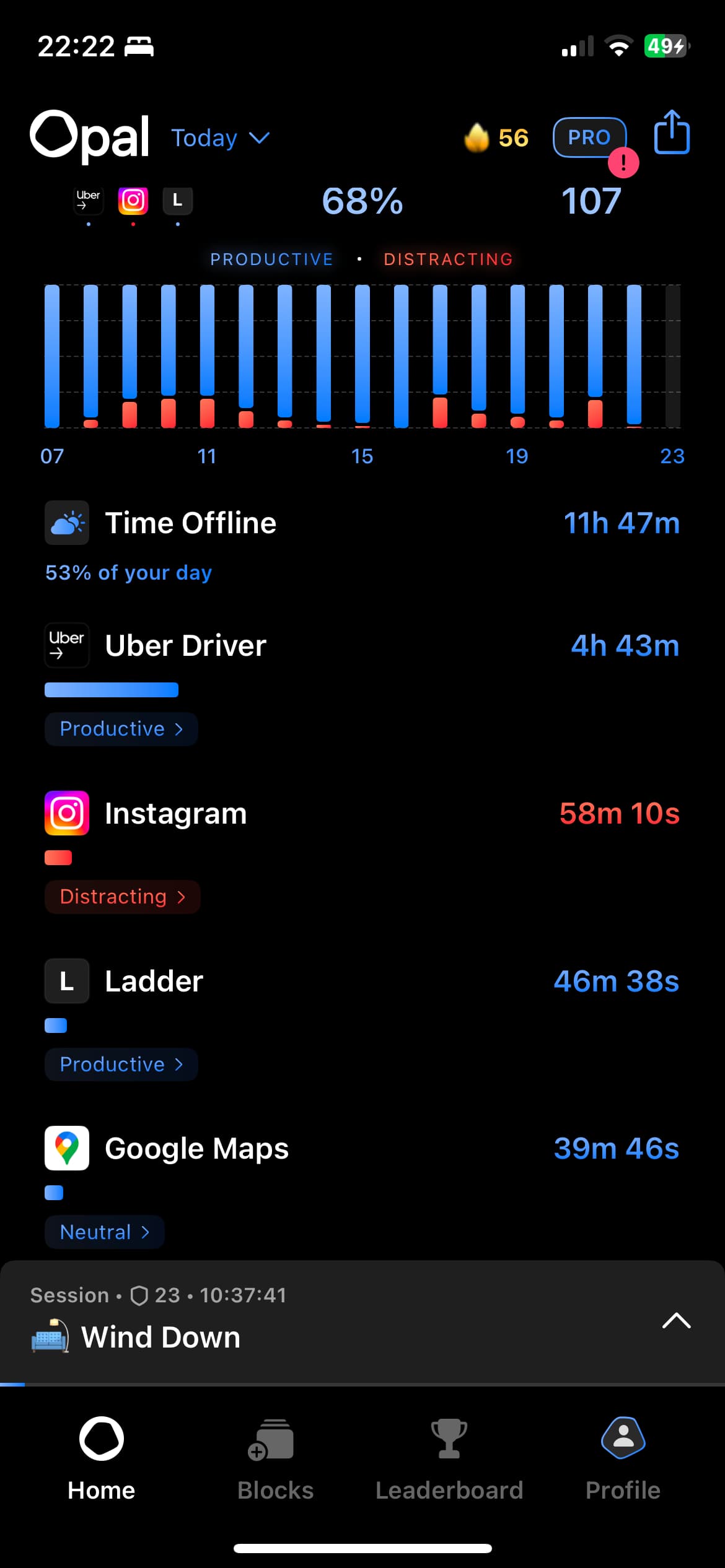Viewport: 725px width, 1568px height.
Task: Open Ladder's Productive category chip
Action: click(x=121, y=1065)
